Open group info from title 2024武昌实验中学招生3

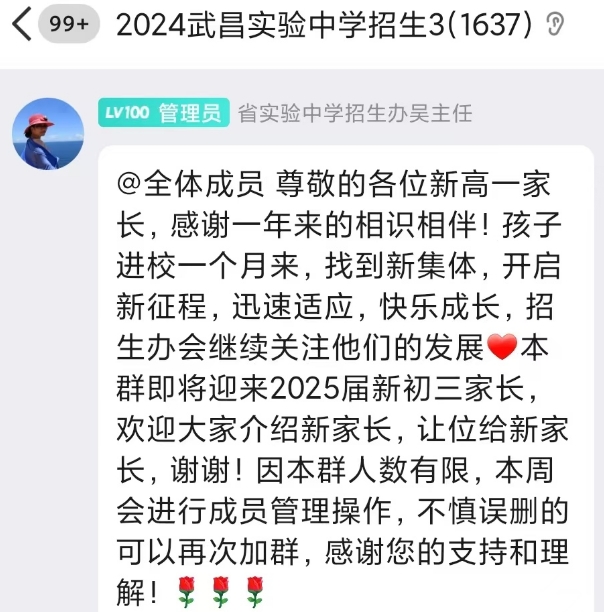(x=324, y=26)
